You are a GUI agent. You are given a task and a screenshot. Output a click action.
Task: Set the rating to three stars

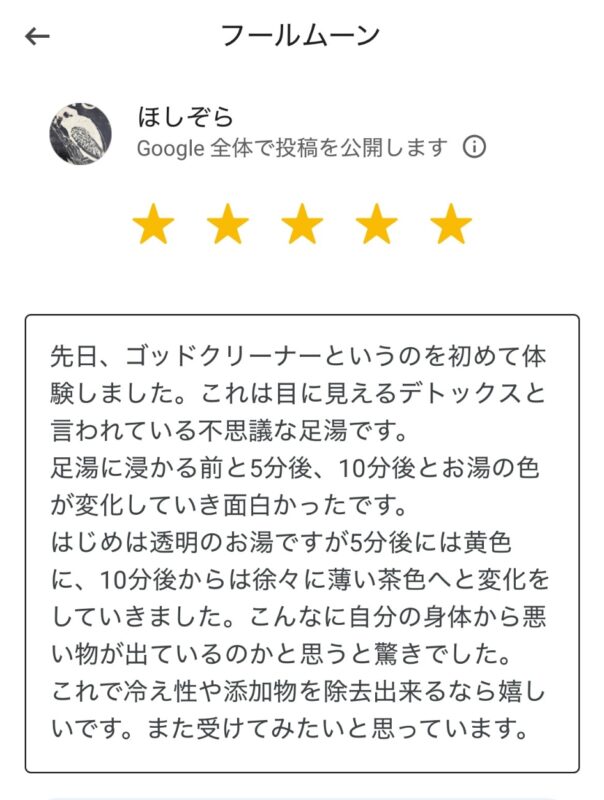click(x=302, y=224)
